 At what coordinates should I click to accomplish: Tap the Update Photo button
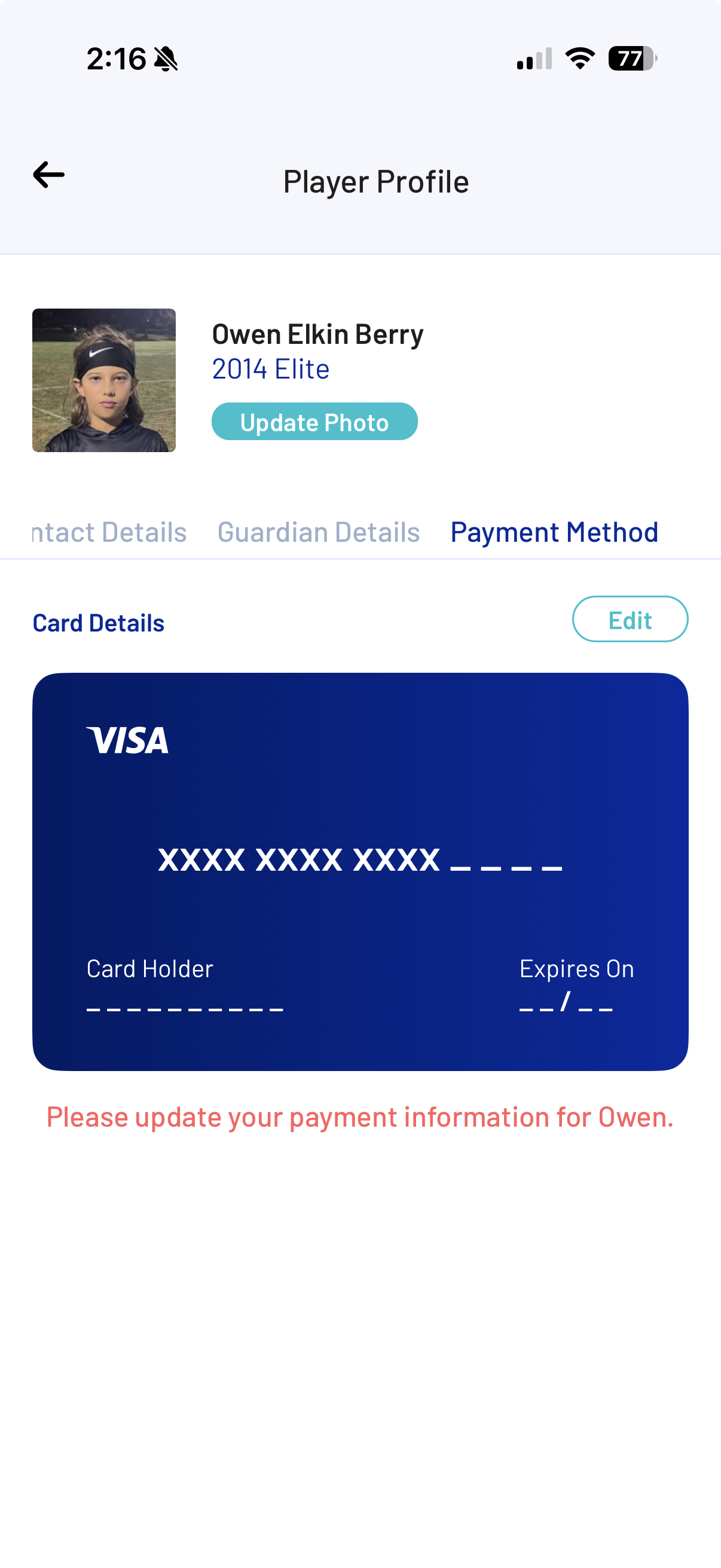tap(314, 422)
